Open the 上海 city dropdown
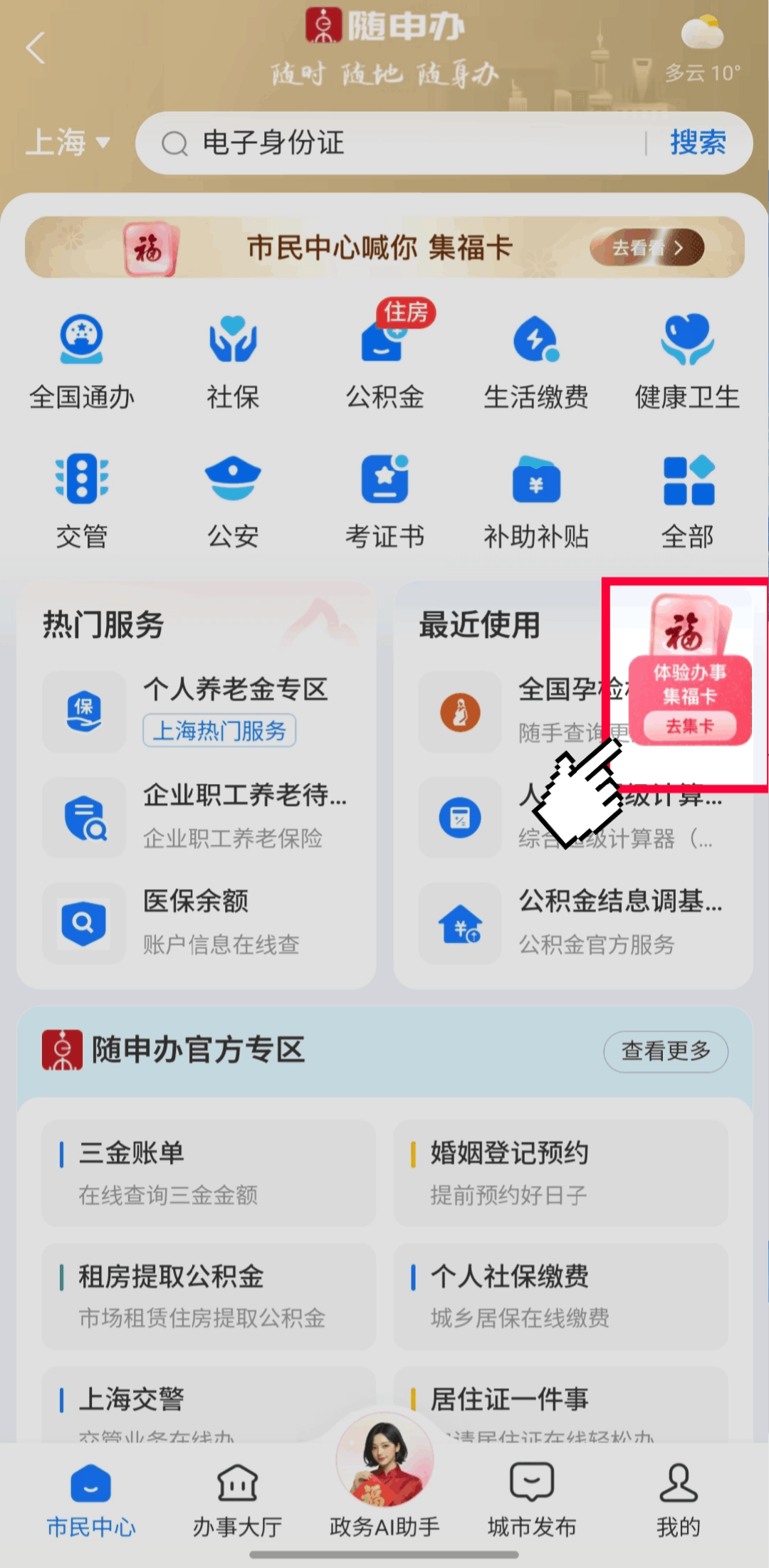 [68, 142]
